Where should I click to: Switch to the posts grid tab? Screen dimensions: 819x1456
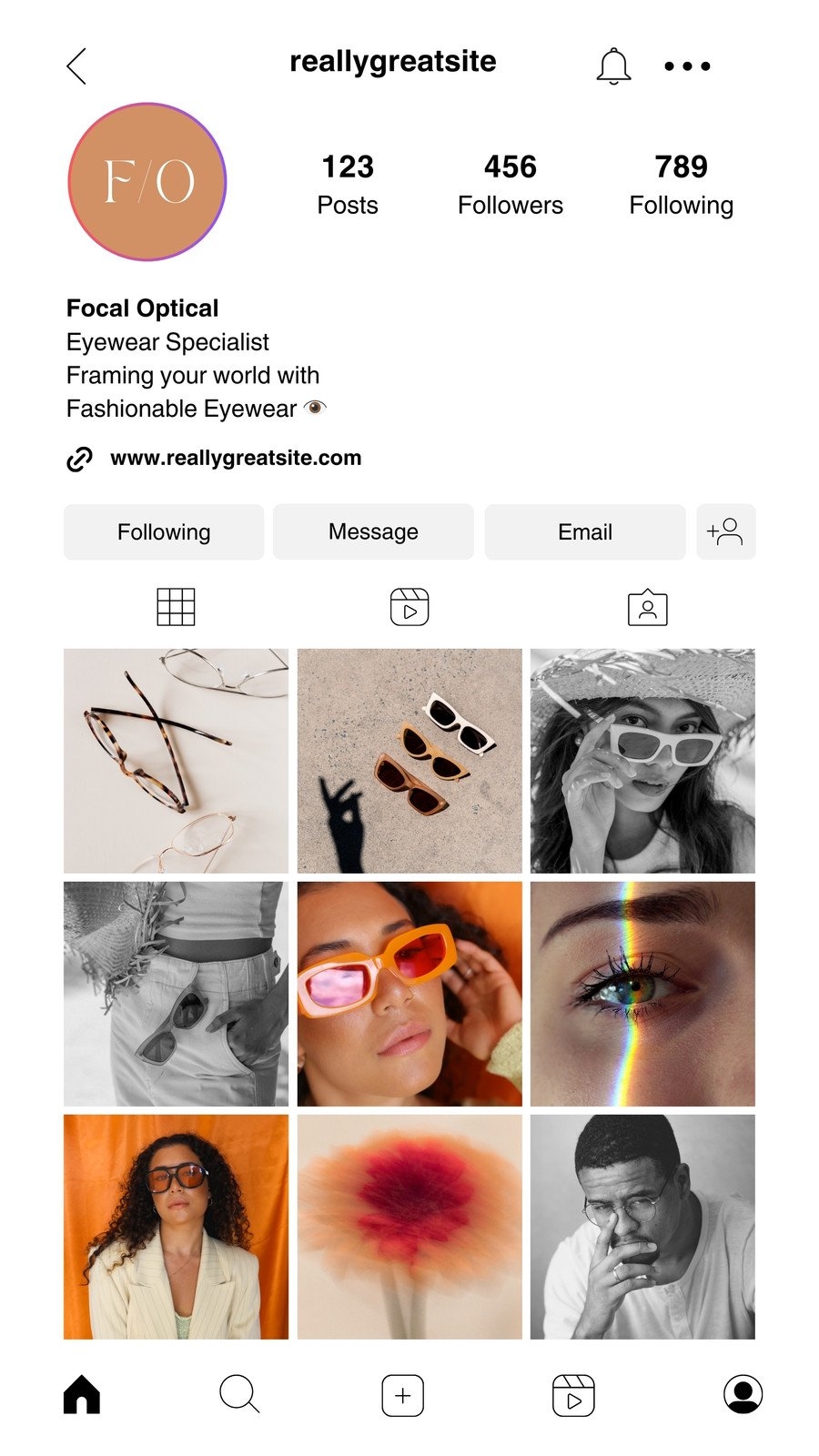pyautogui.click(x=176, y=607)
